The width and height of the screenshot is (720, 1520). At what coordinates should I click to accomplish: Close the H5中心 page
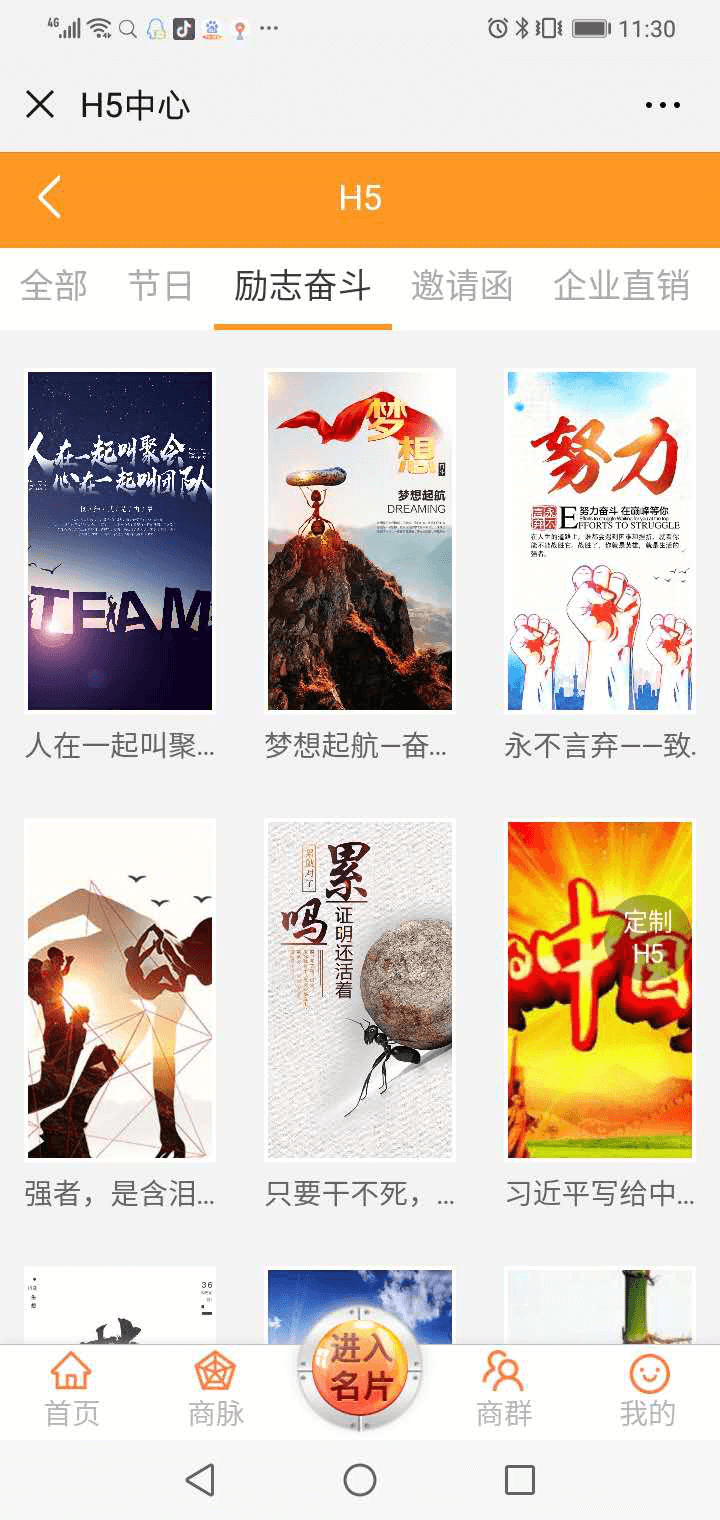point(40,104)
